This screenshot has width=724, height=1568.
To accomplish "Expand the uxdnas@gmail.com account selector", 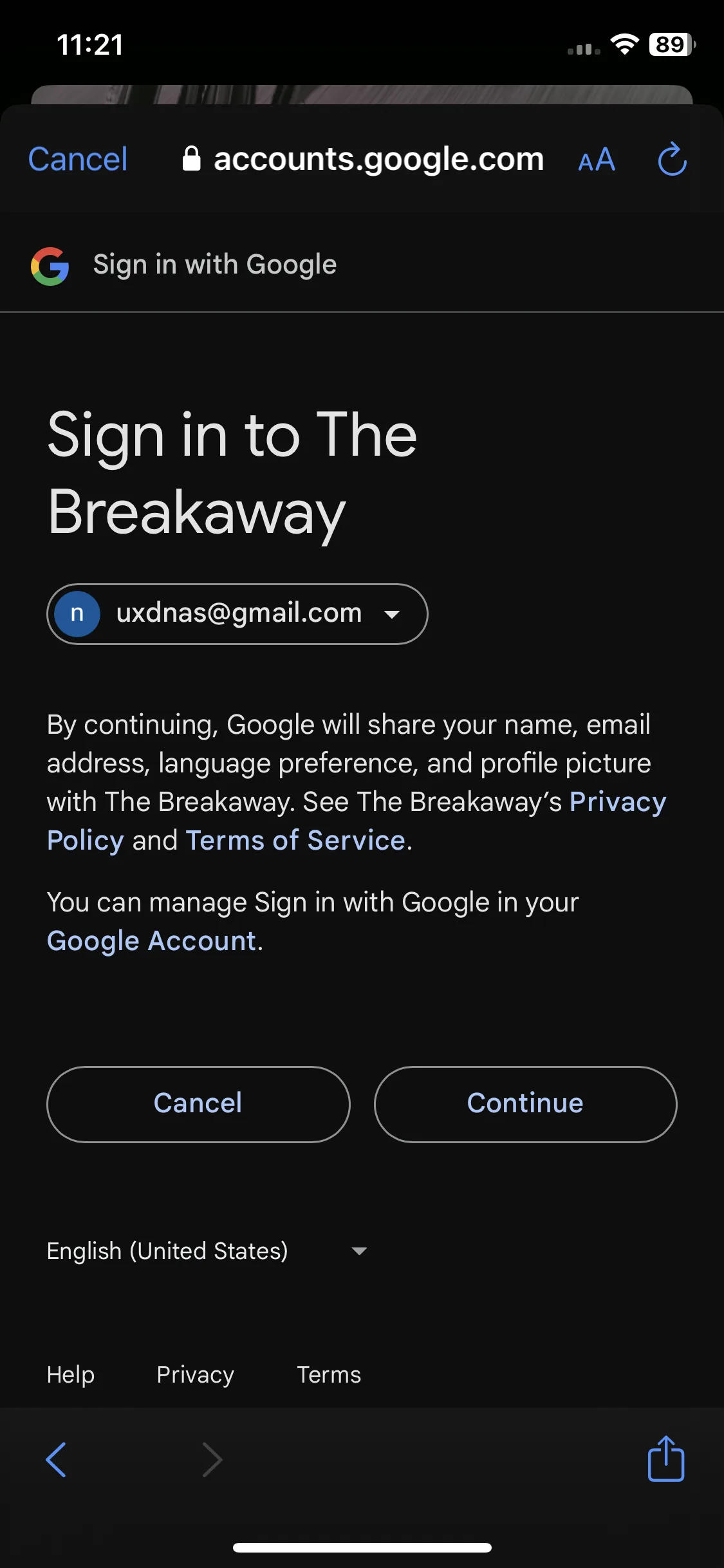I will tap(237, 613).
